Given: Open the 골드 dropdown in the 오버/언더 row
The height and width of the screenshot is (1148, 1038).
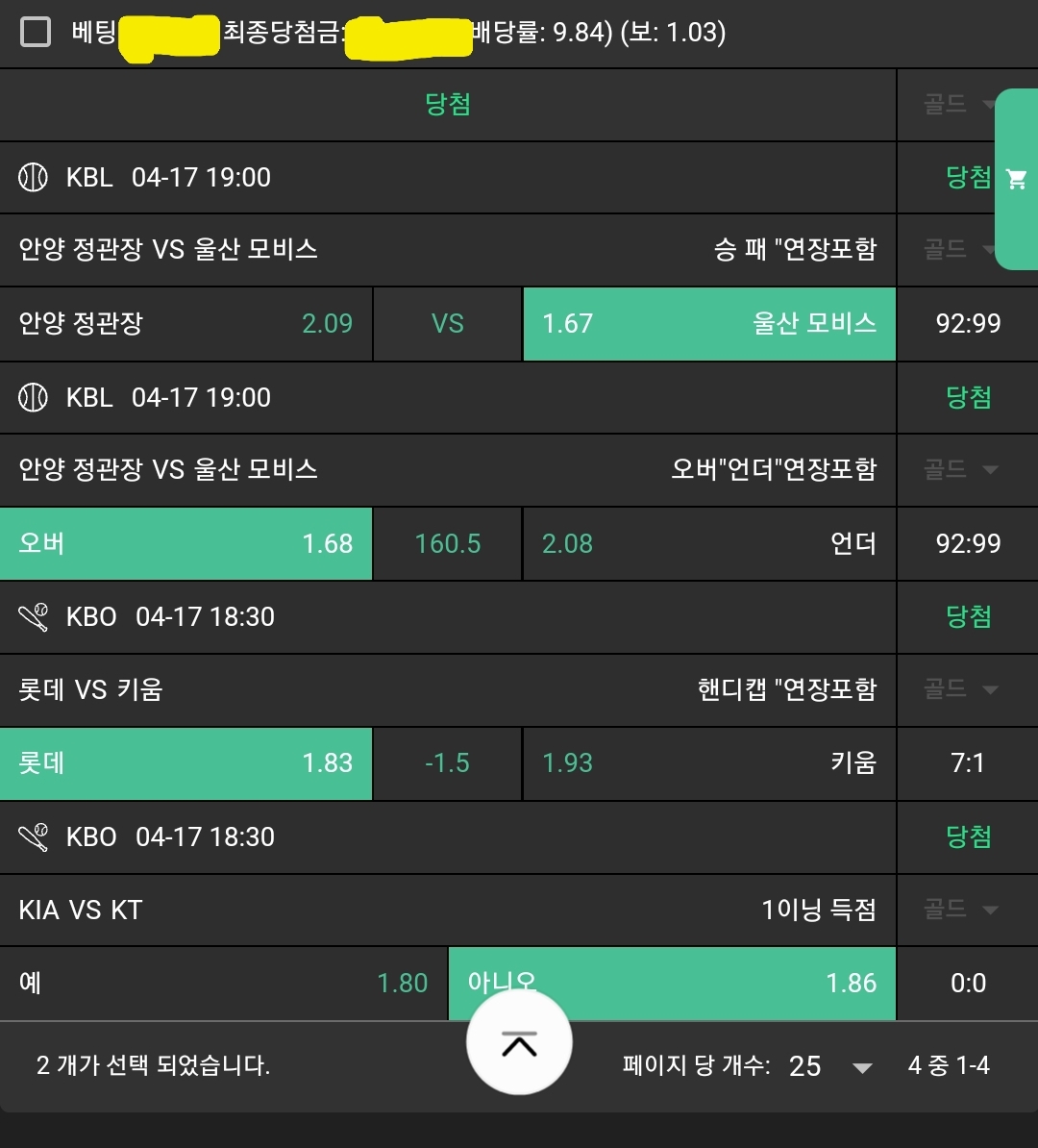Looking at the screenshot, I should click(961, 469).
